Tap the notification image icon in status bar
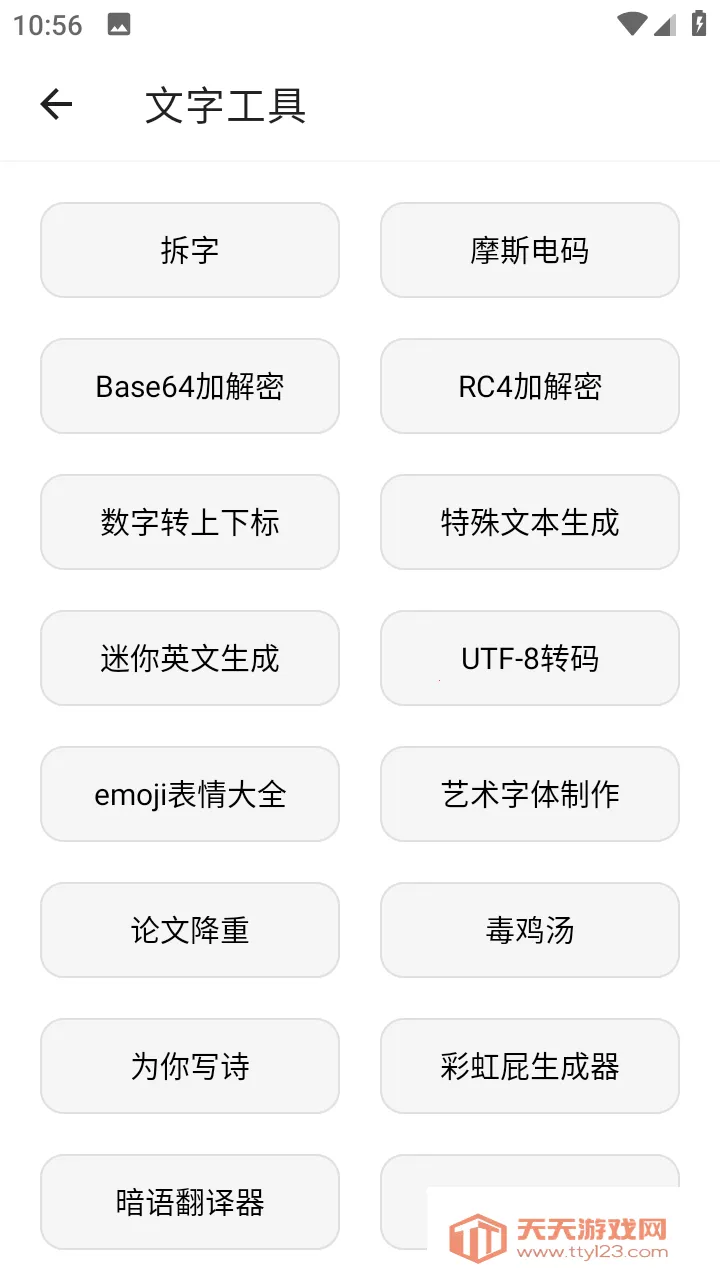Viewport: 720px width, 1280px height. 119,23
